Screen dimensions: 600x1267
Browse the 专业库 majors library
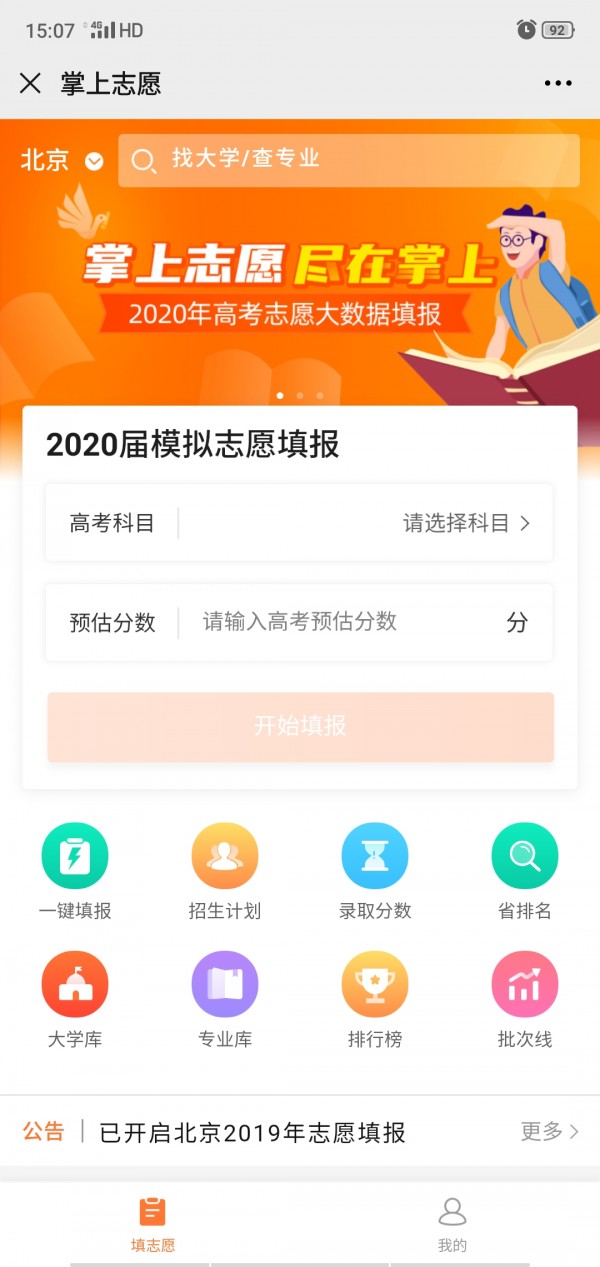[x=225, y=998]
